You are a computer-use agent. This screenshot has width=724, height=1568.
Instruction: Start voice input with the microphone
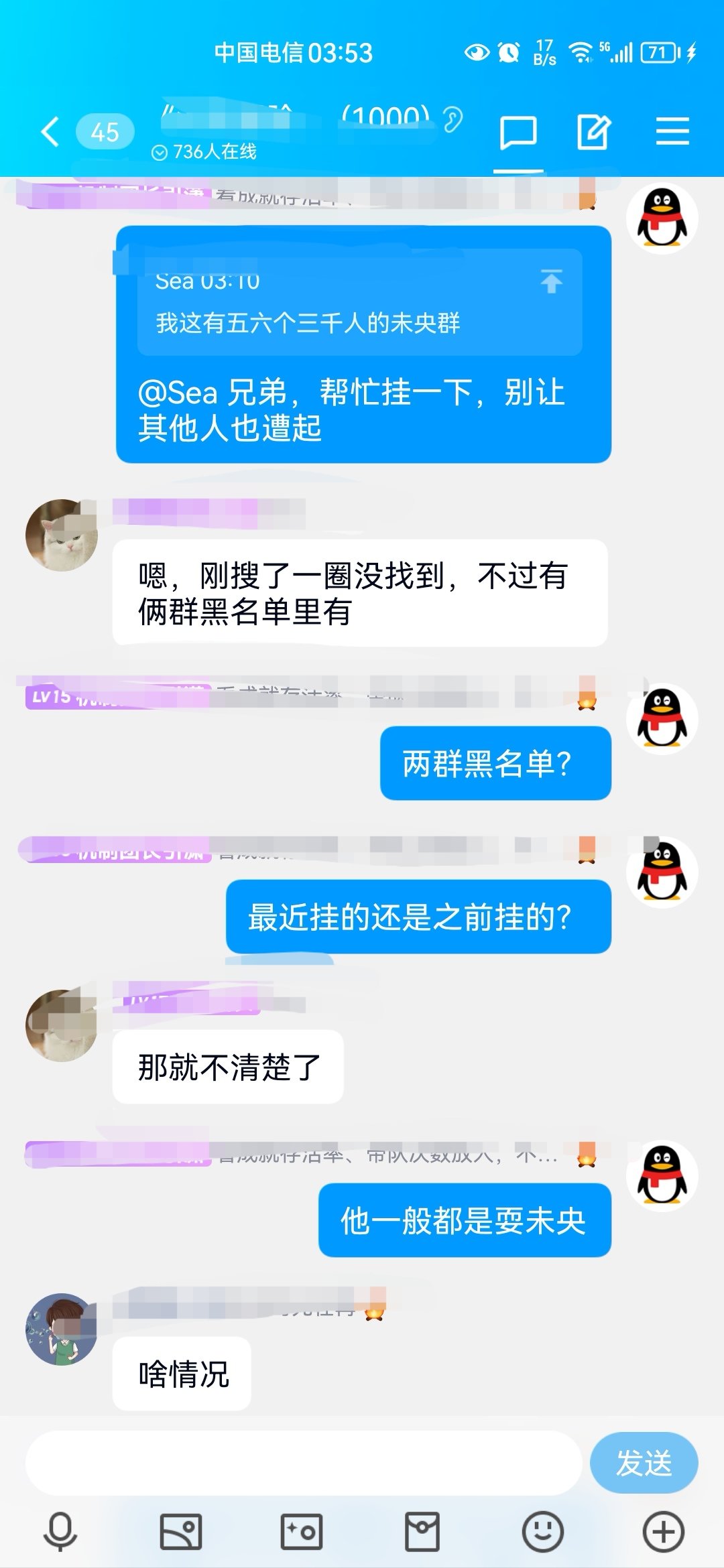click(x=60, y=1532)
